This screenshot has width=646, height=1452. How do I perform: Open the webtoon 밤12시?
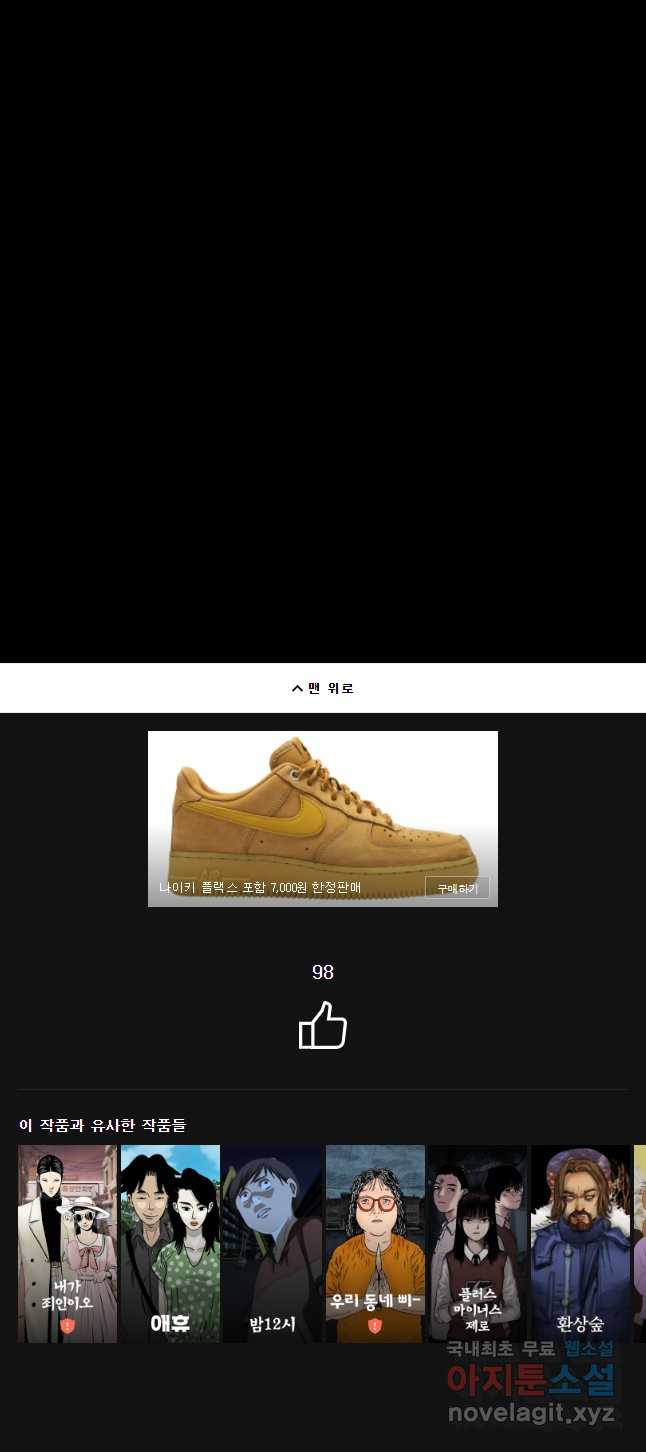pos(272,1243)
